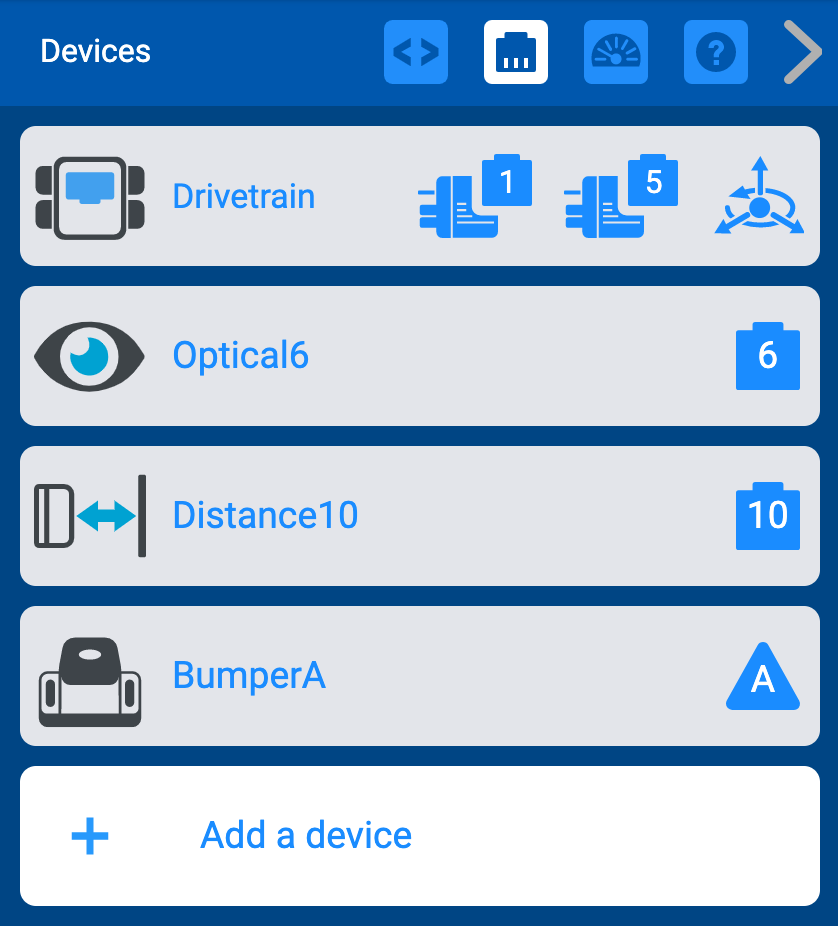Expand the panel with the right chevron

point(803,52)
